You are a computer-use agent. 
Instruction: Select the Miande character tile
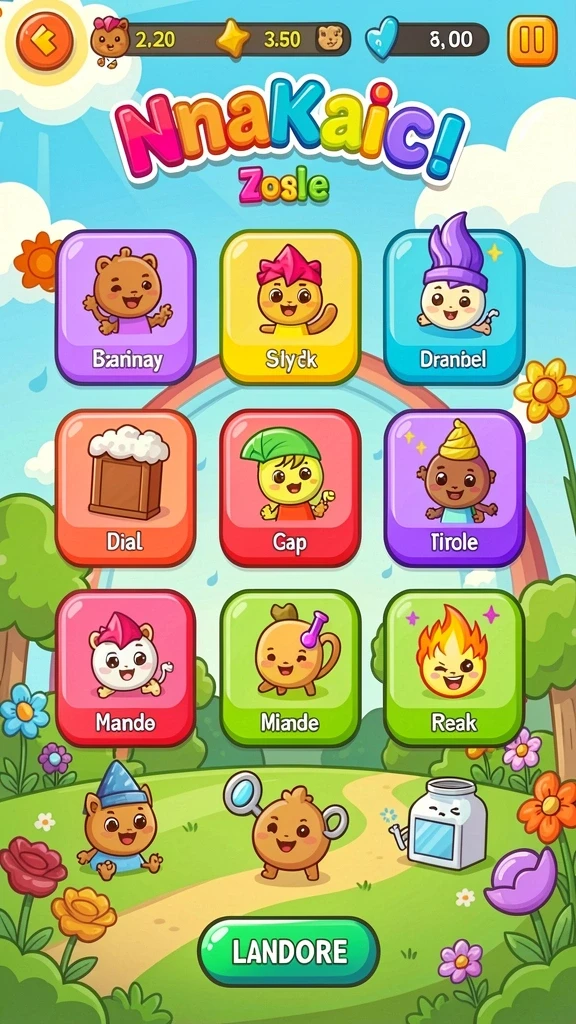click(291, 668)
